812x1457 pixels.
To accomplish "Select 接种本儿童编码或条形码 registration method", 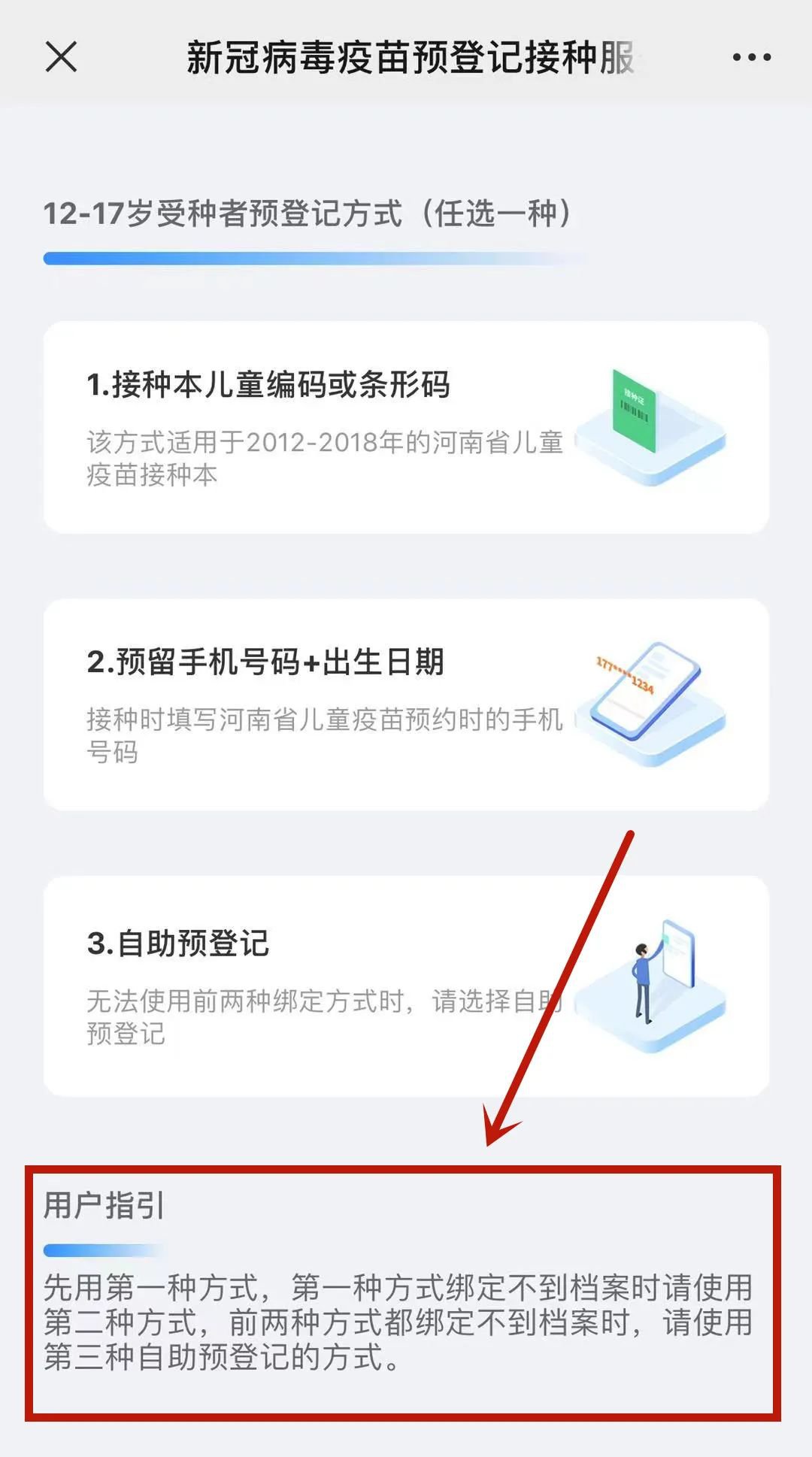I will pyautogui.click(x=405, y=427).
